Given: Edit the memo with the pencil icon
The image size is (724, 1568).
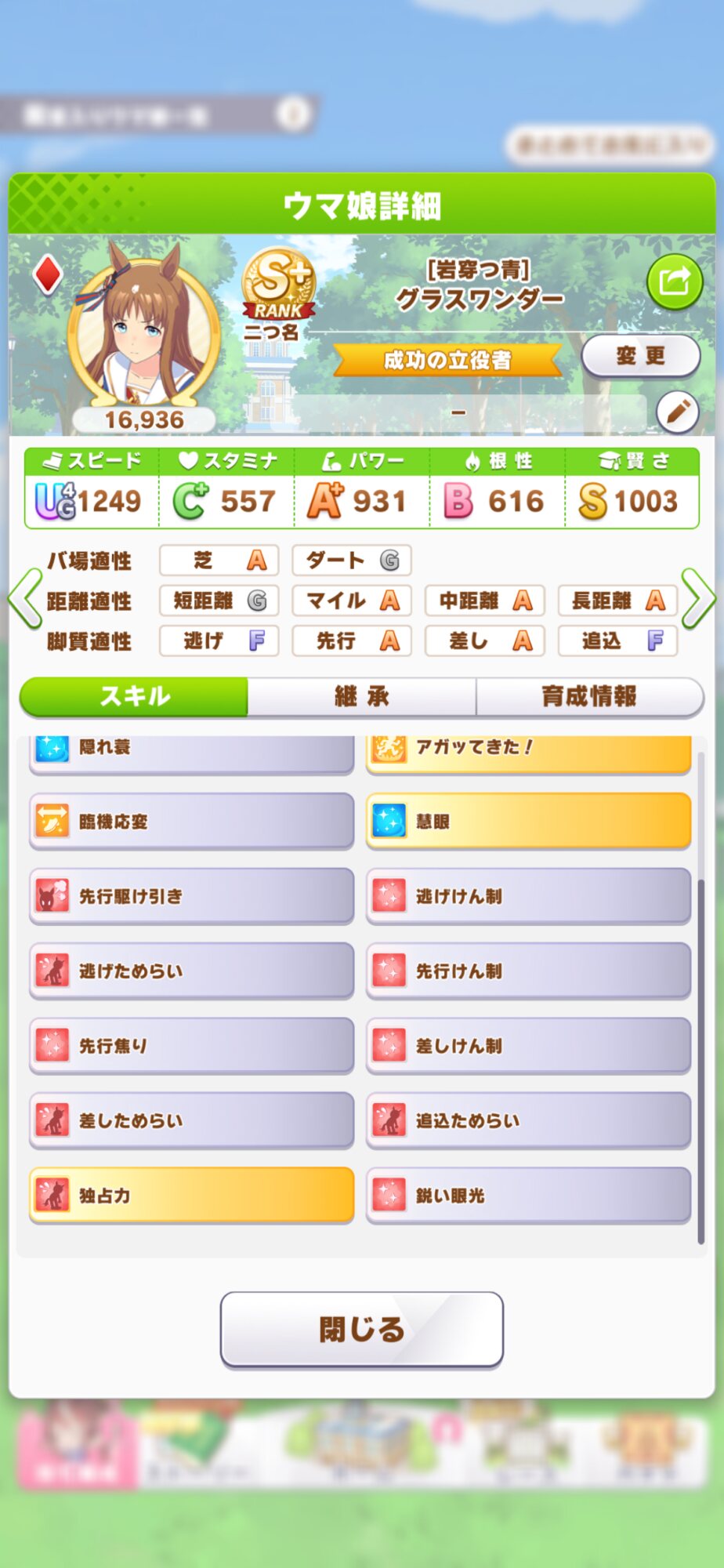Looking at the screenshot, I should 677,411.
